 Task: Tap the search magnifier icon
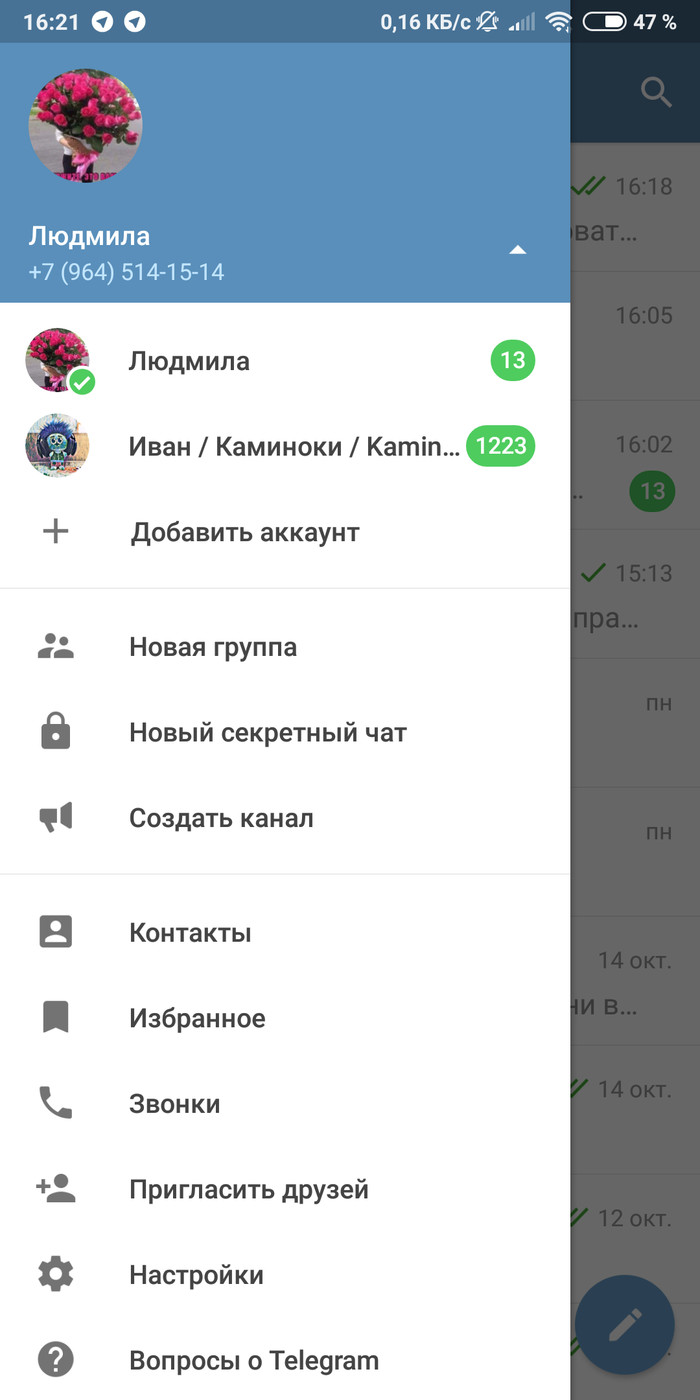(656, 93)
